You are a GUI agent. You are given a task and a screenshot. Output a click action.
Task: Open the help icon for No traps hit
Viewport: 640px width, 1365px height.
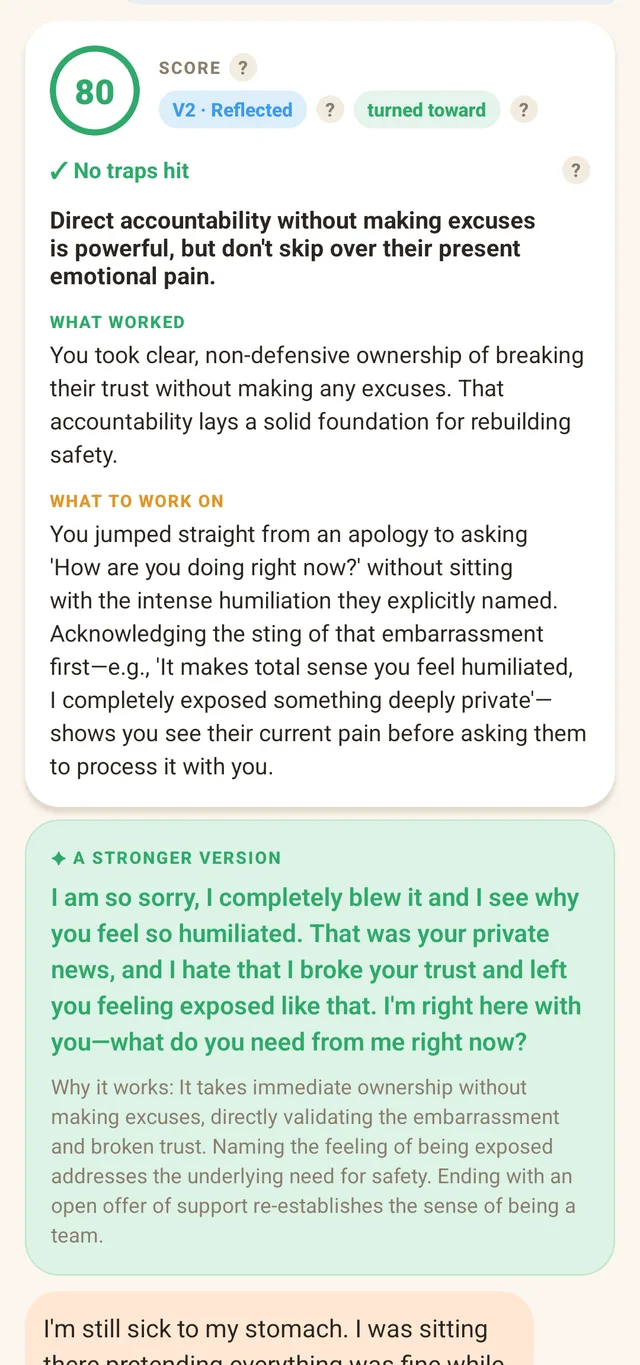click(576, 170)
